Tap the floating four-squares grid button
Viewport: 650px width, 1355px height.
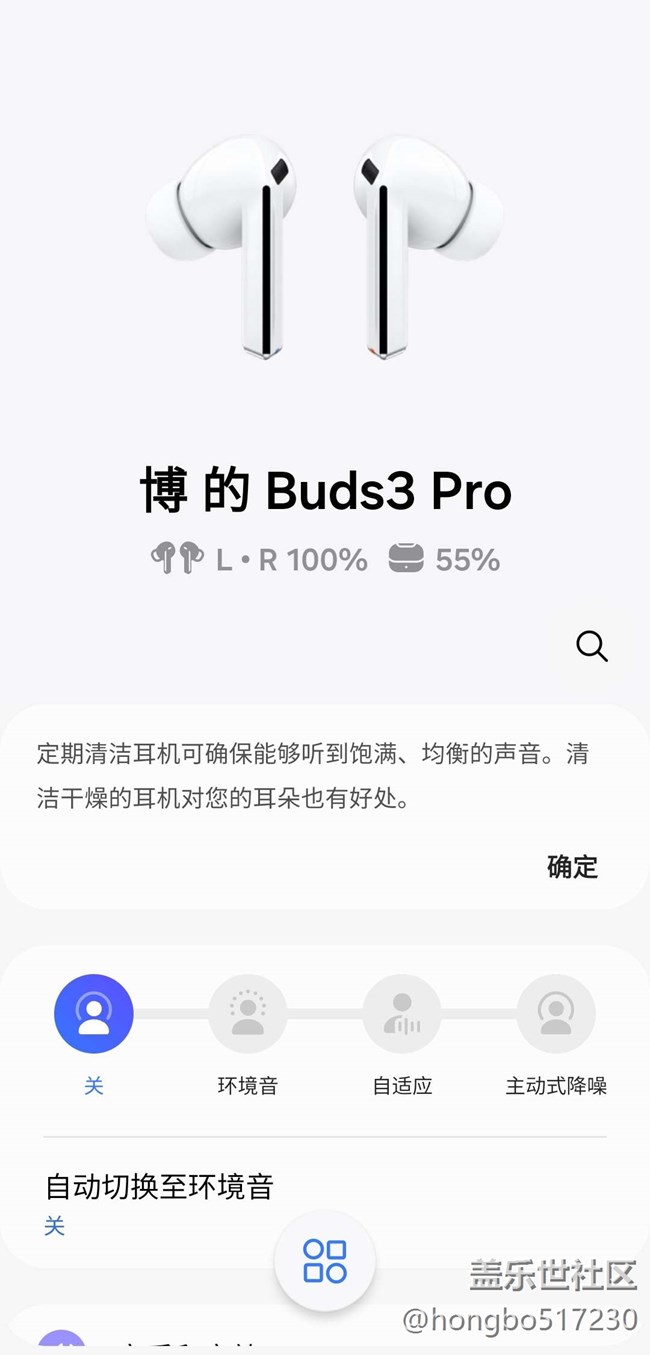325,1261
